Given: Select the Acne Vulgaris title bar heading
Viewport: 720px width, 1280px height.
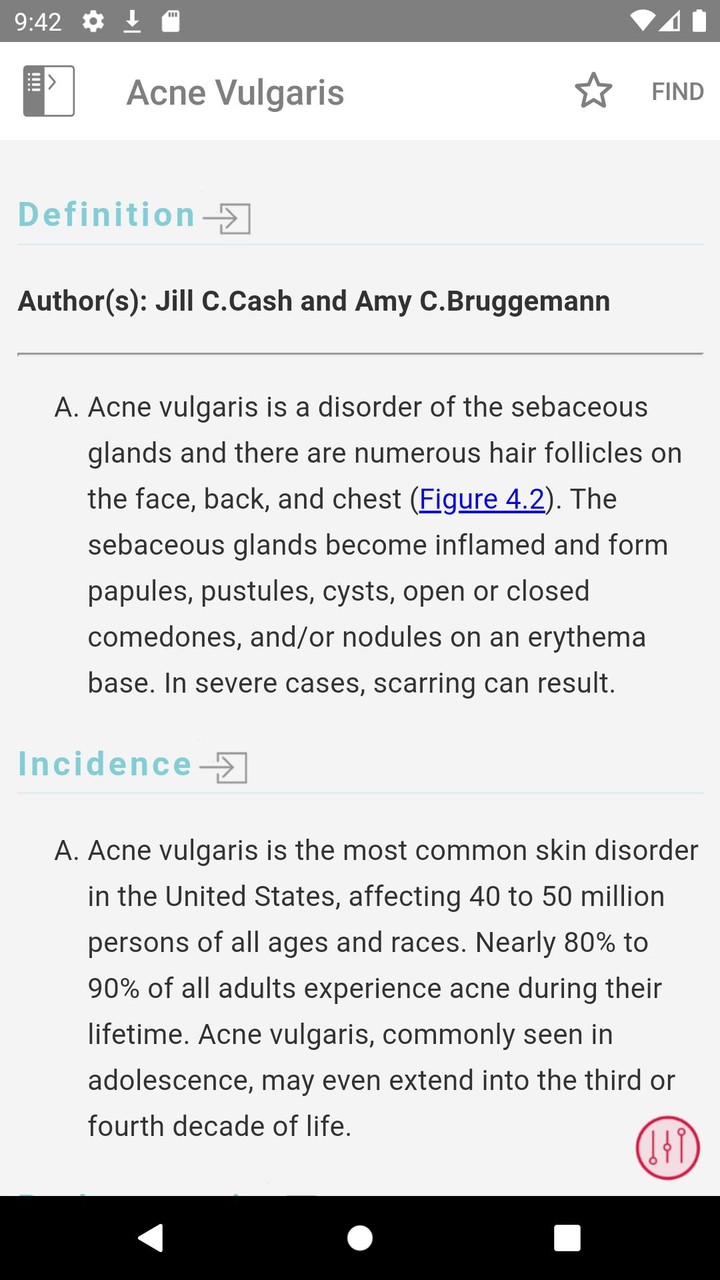Looking at the screenshot, I should (x=235, y=92).
